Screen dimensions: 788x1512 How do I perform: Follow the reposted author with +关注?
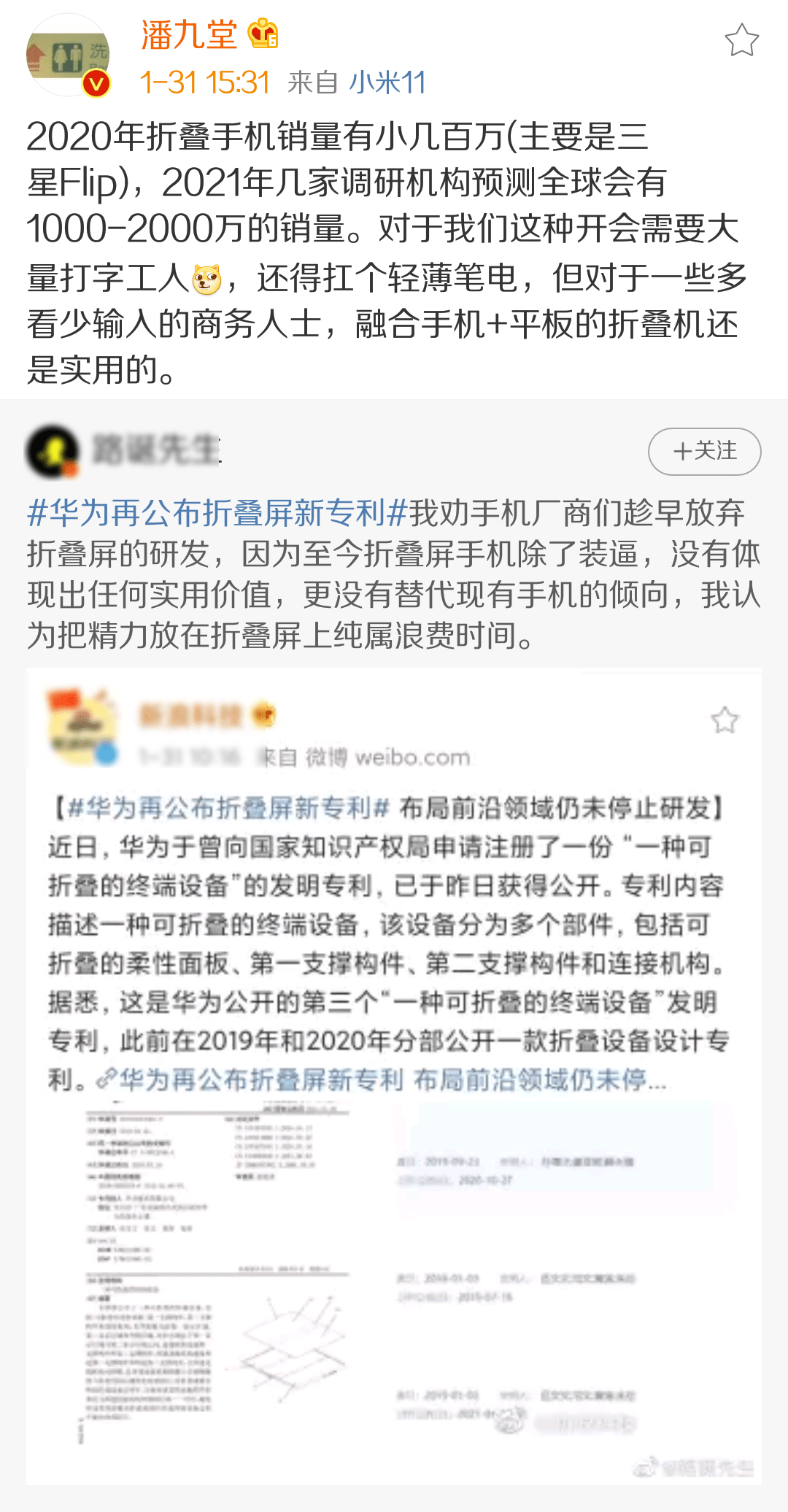(704, 451)
